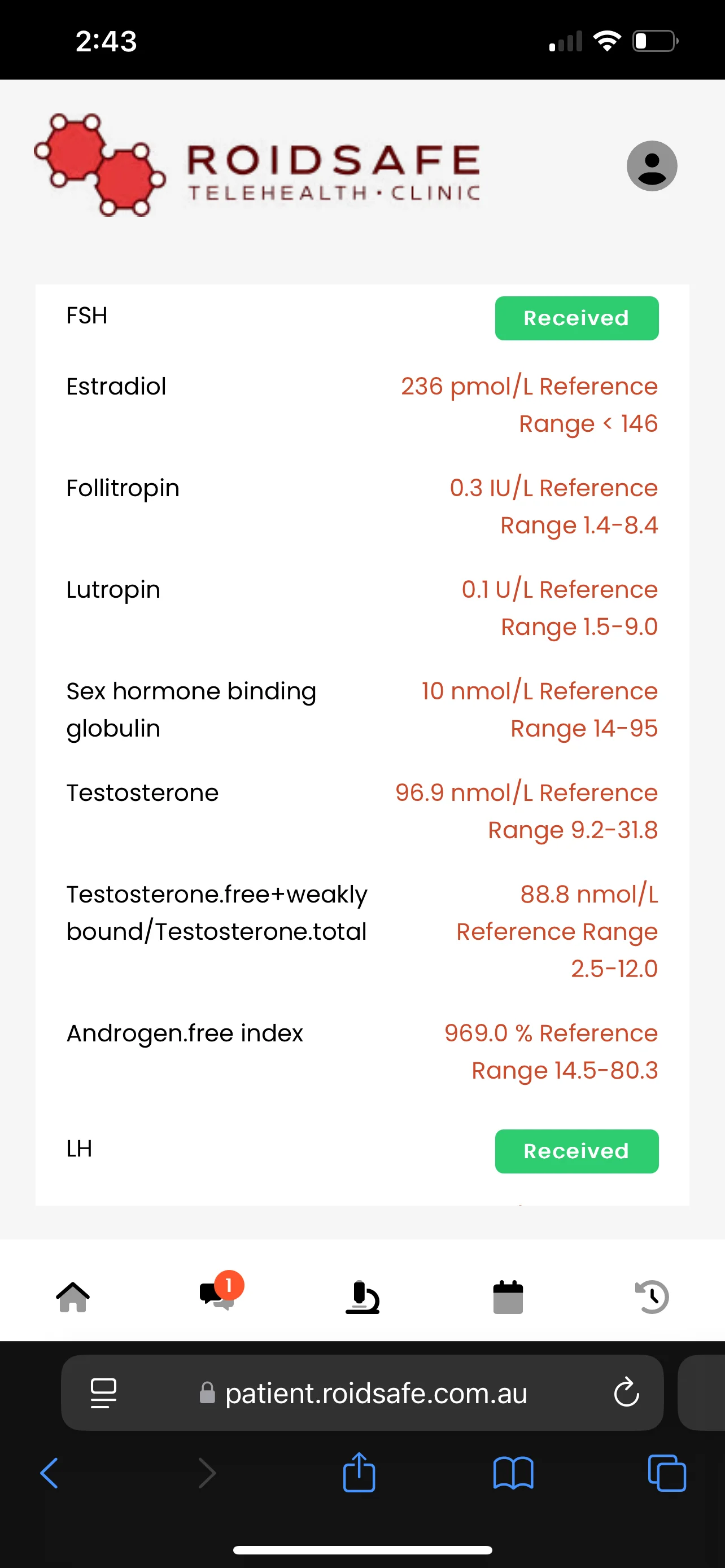Image resolution: width=725 pixels, height=1568 pixels.
Task: Share this page from Safari toolbar
Action: click(359, 1472)
